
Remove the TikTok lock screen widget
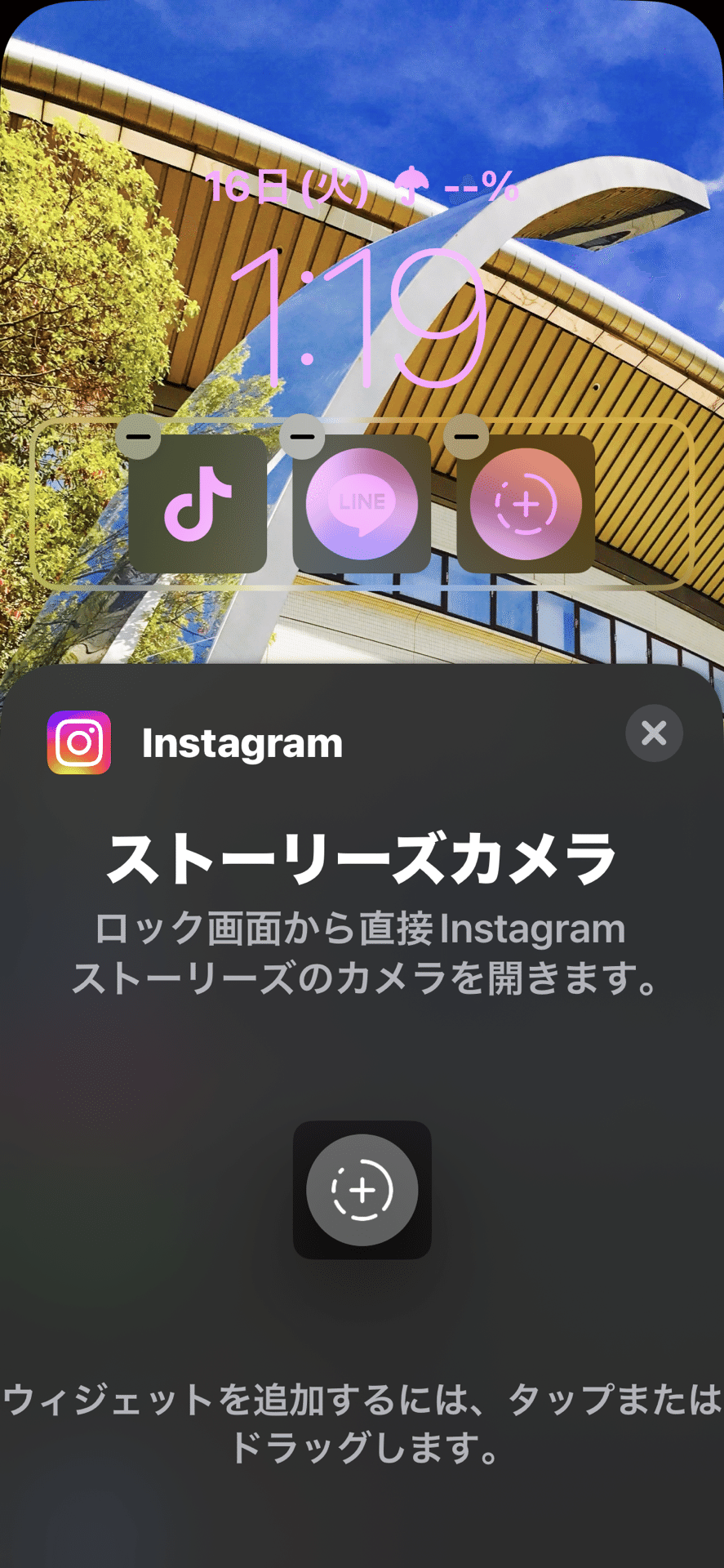pos(139,437)
